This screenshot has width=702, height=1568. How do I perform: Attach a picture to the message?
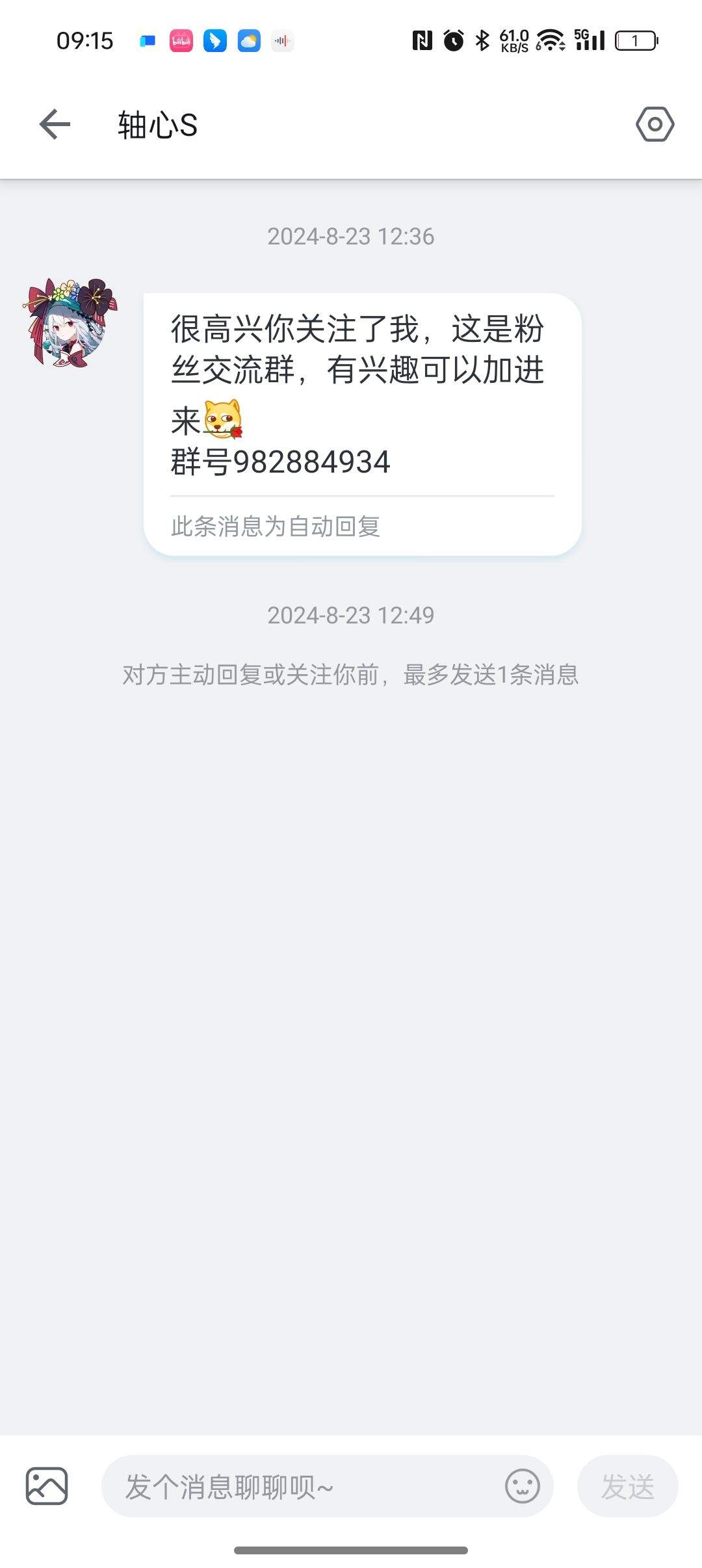47,1486
